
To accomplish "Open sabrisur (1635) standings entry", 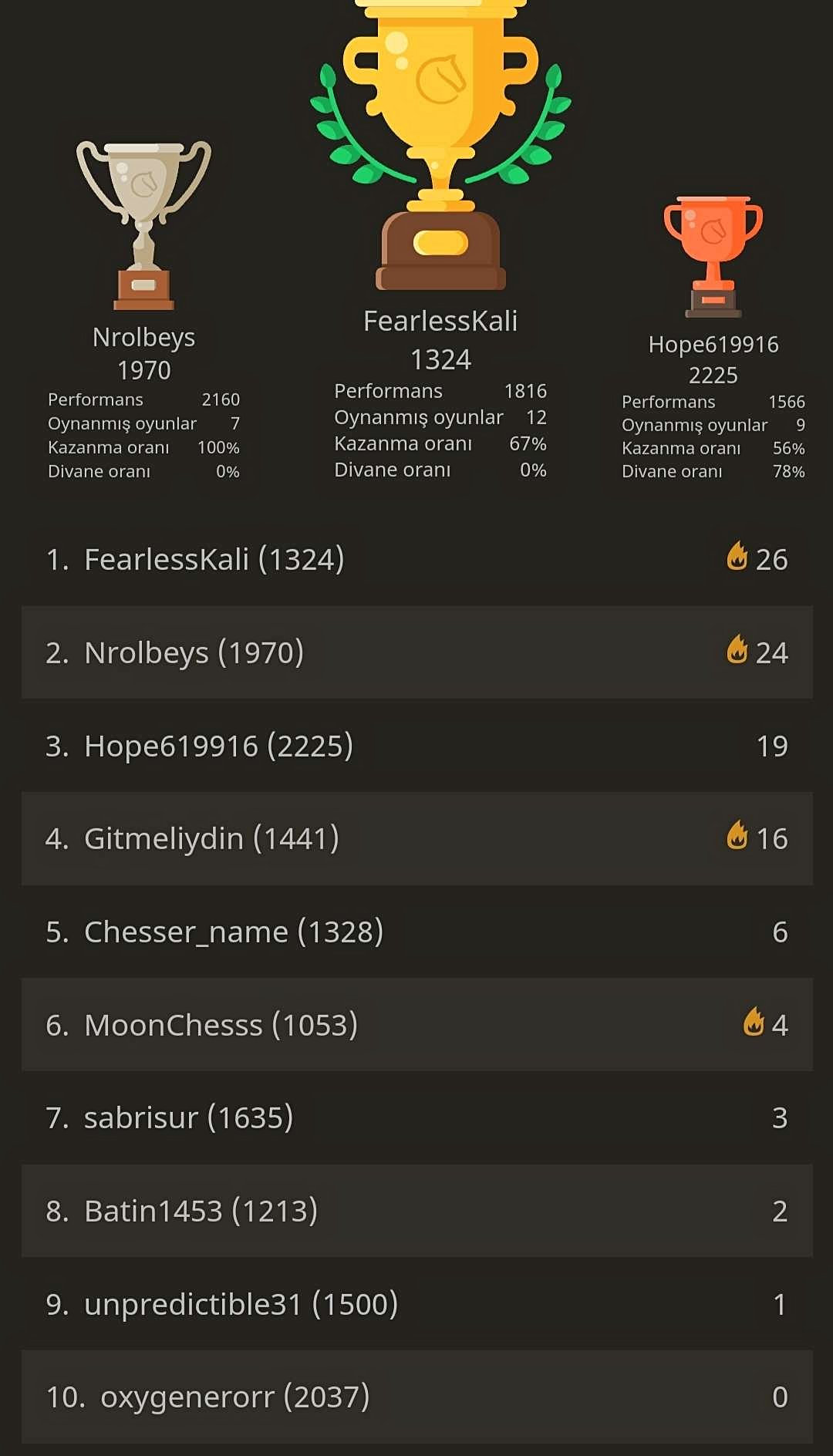I will [416, 1117].
